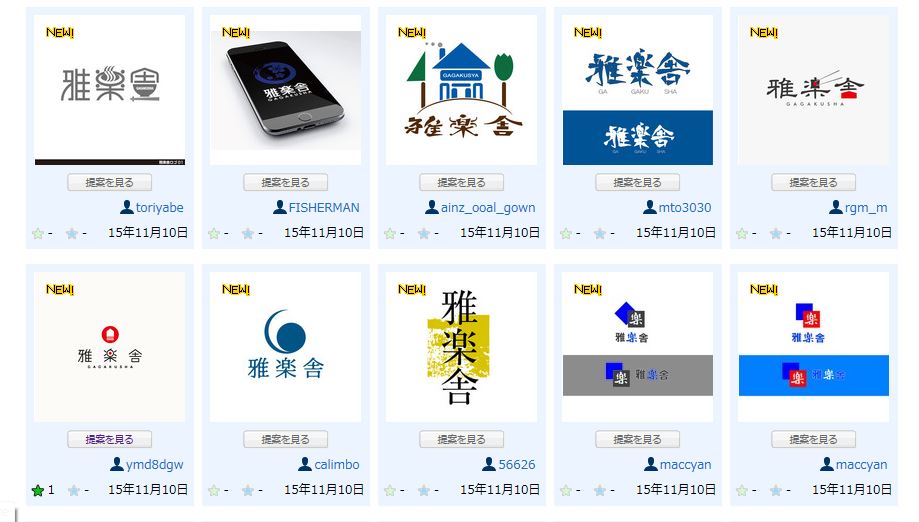919x522 pixels.
Task: Tap 提案を見る button for rgm_m's entry
Action: pos(813,183)
